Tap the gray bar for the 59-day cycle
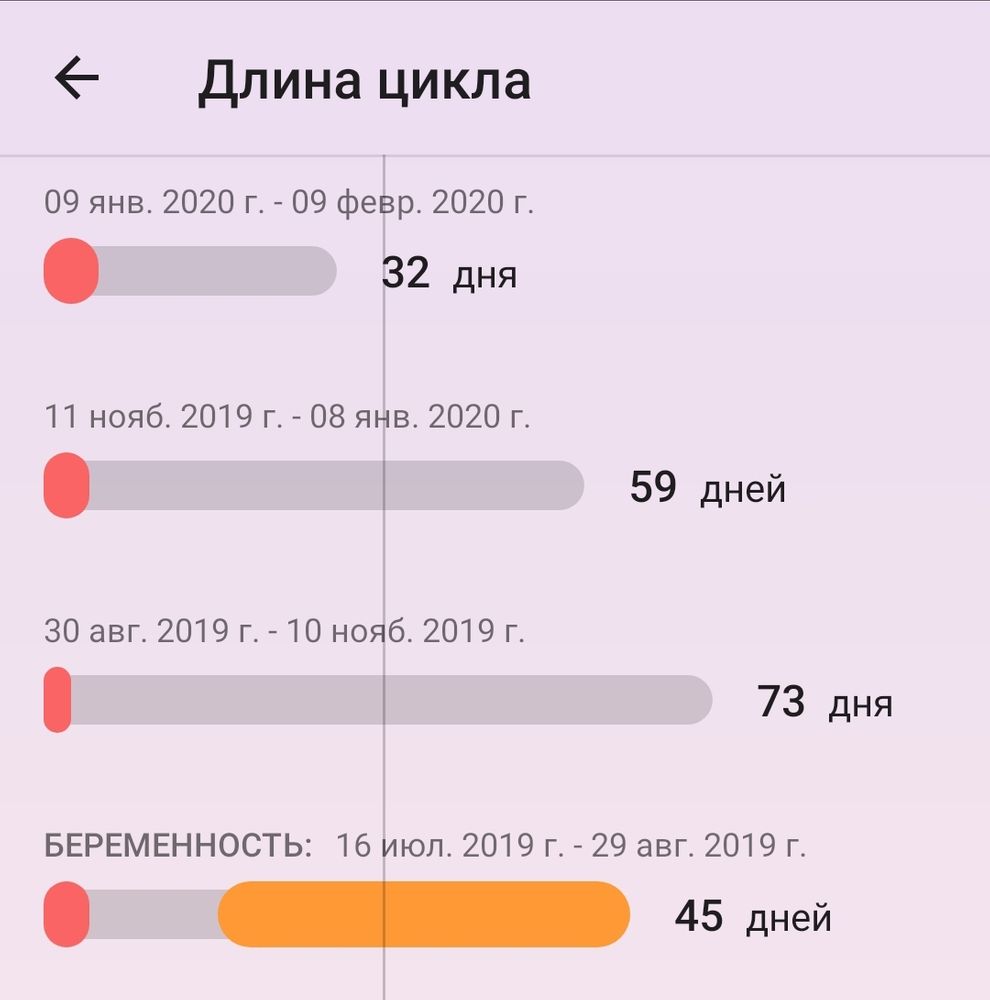990x1000 pixels. tap(330, 485)
